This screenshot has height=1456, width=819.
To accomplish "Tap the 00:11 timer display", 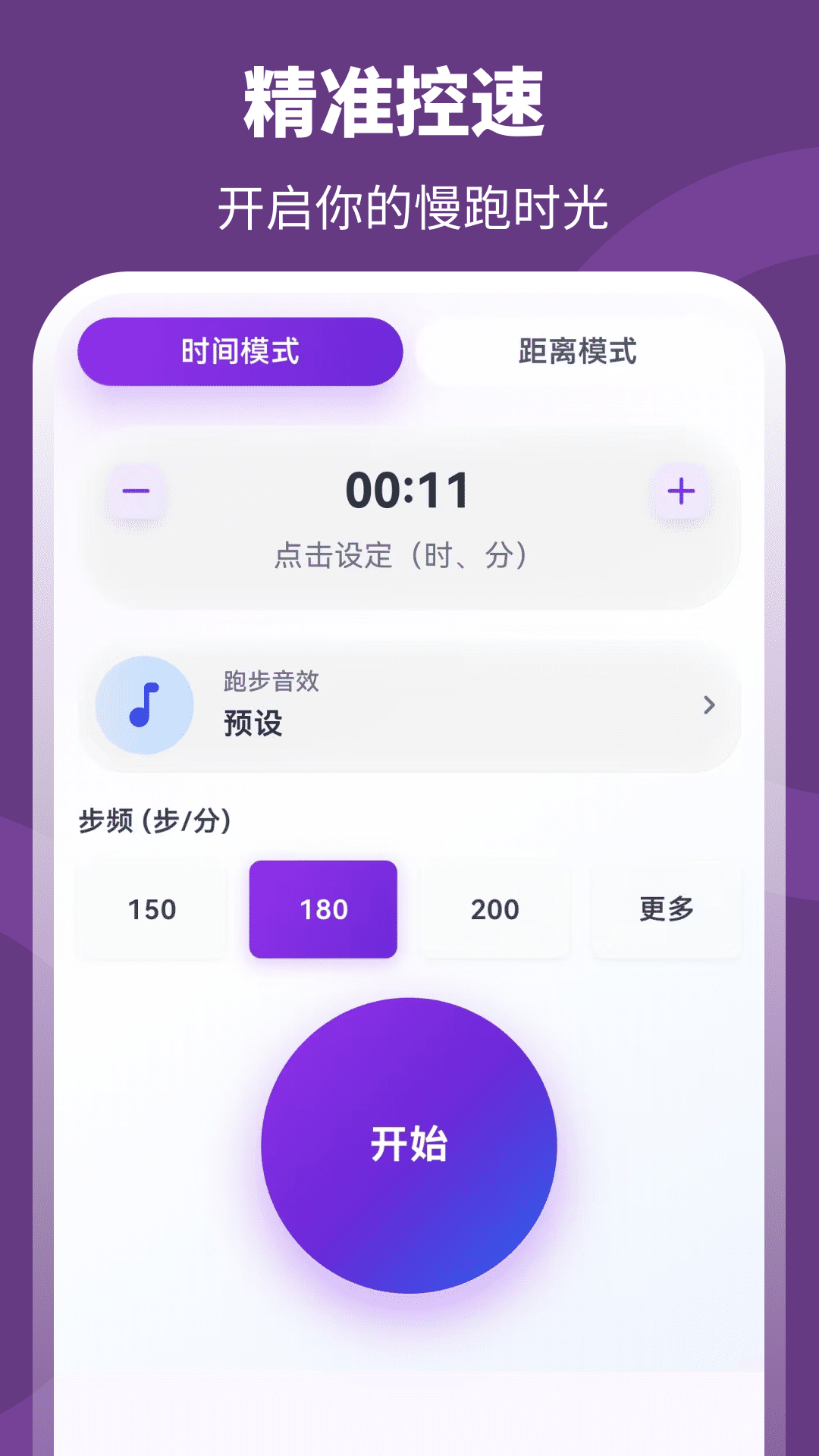I will pos(408,490).
